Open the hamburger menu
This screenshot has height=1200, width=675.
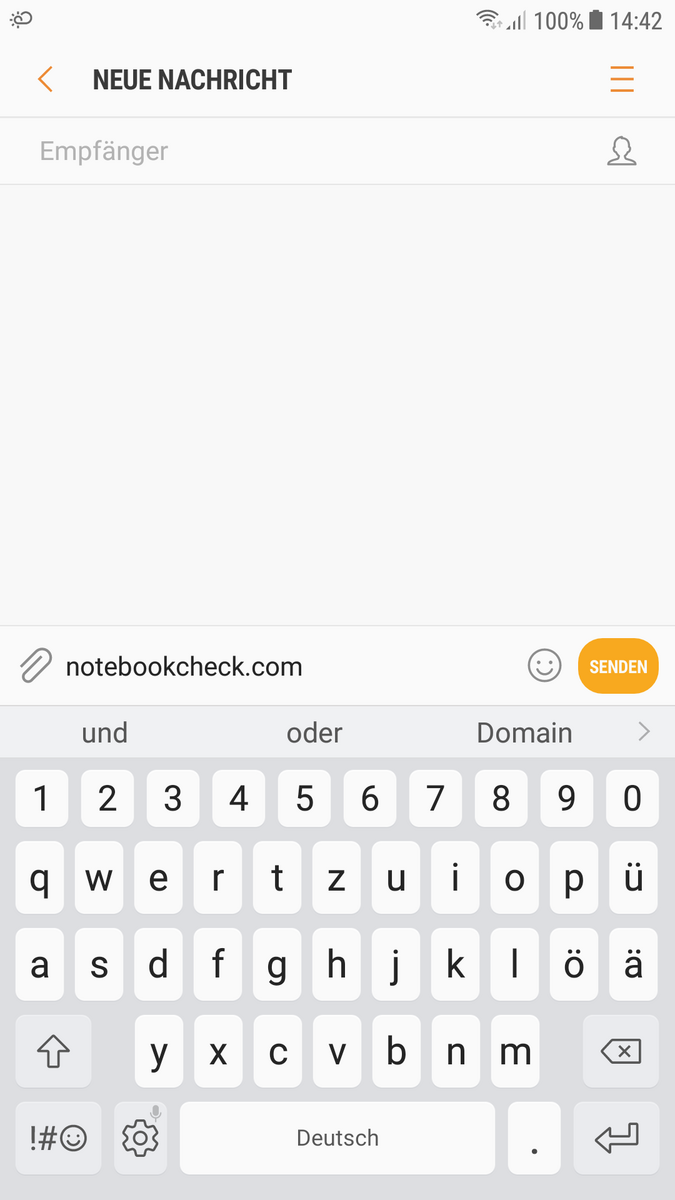[x=622, y=80]
